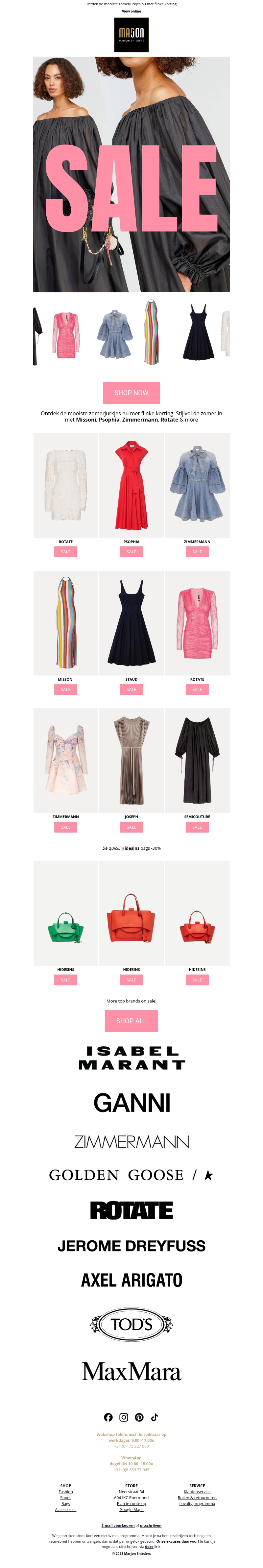Open the Missoni brand link
Viewport: 263px width, 1568px height.
click(x=86, y=419)
